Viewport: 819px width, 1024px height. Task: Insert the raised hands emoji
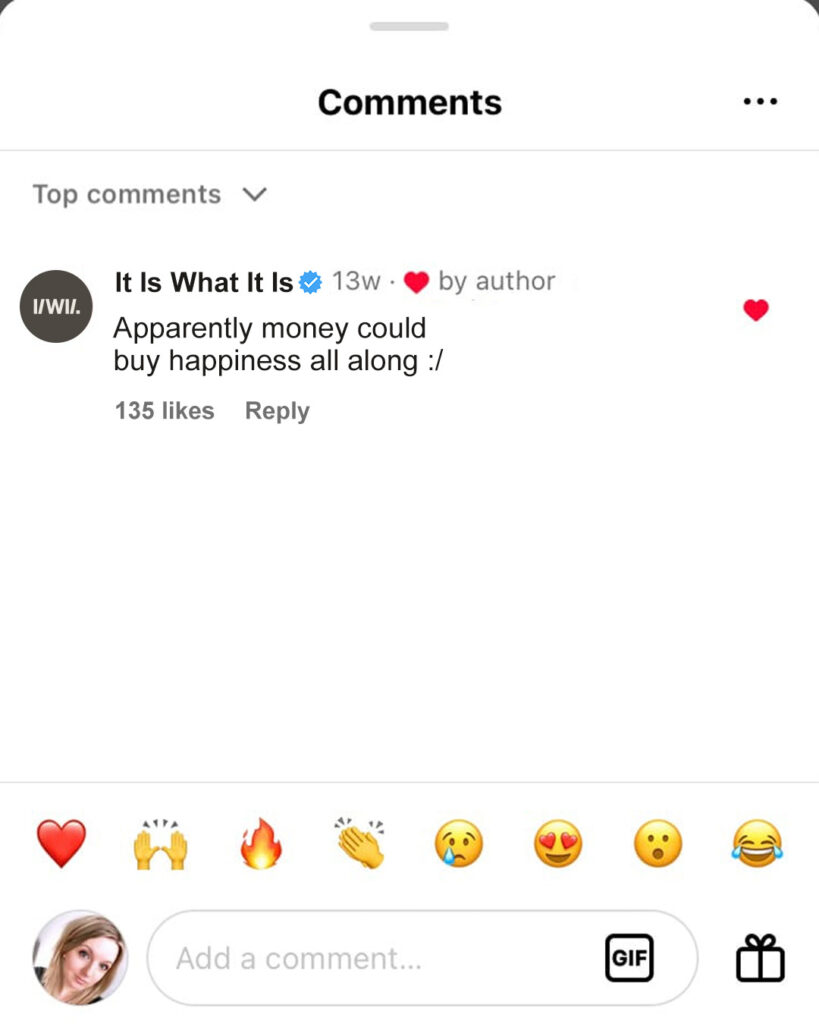(x=160, y=843)
